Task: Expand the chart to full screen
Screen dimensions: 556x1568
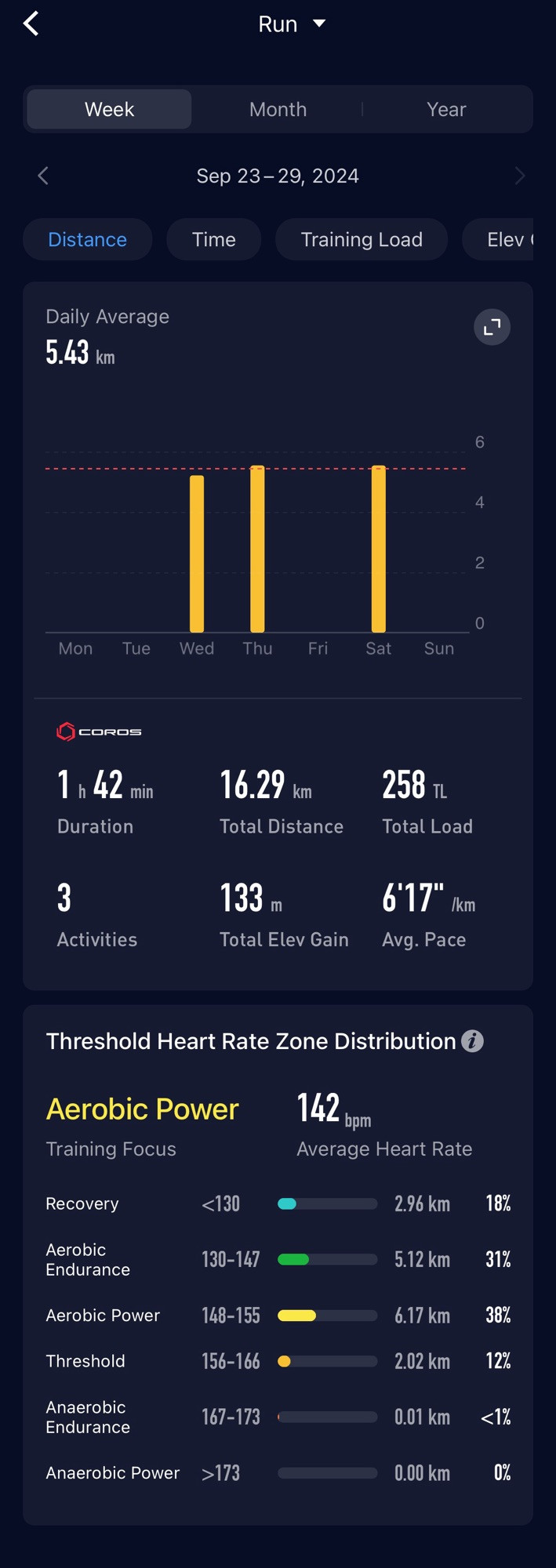Action: (492, 327)
